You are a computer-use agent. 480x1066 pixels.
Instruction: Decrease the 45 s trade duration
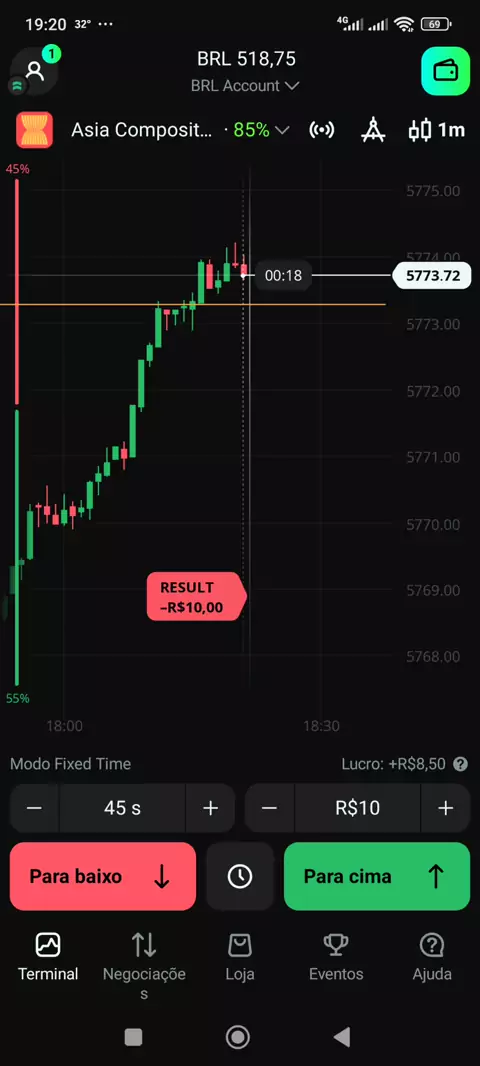(x=34, y=808)
